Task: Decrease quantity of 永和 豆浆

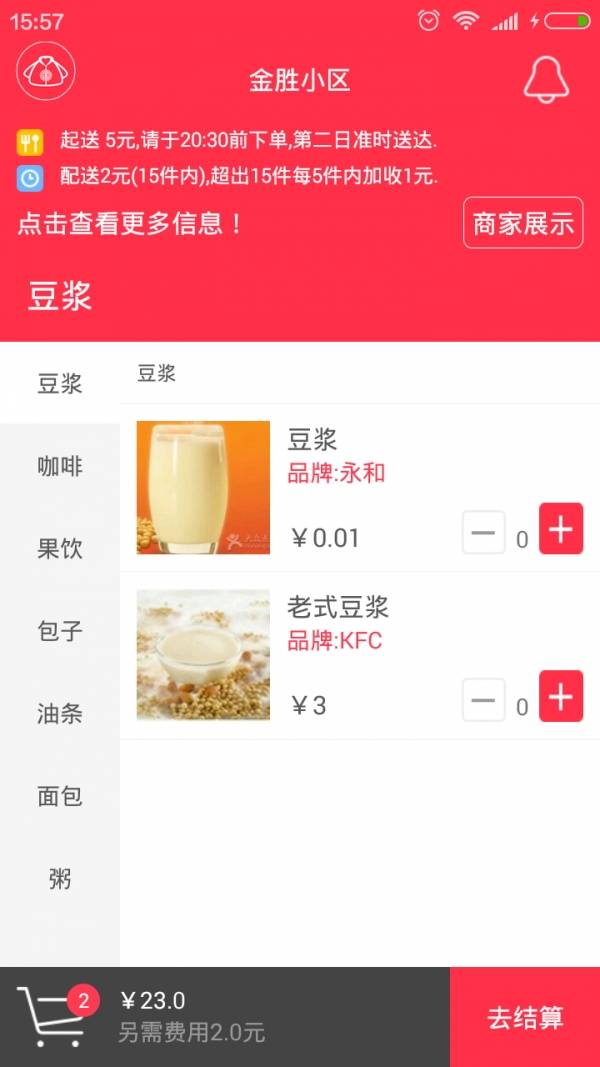Action: [x=483, y=532]
